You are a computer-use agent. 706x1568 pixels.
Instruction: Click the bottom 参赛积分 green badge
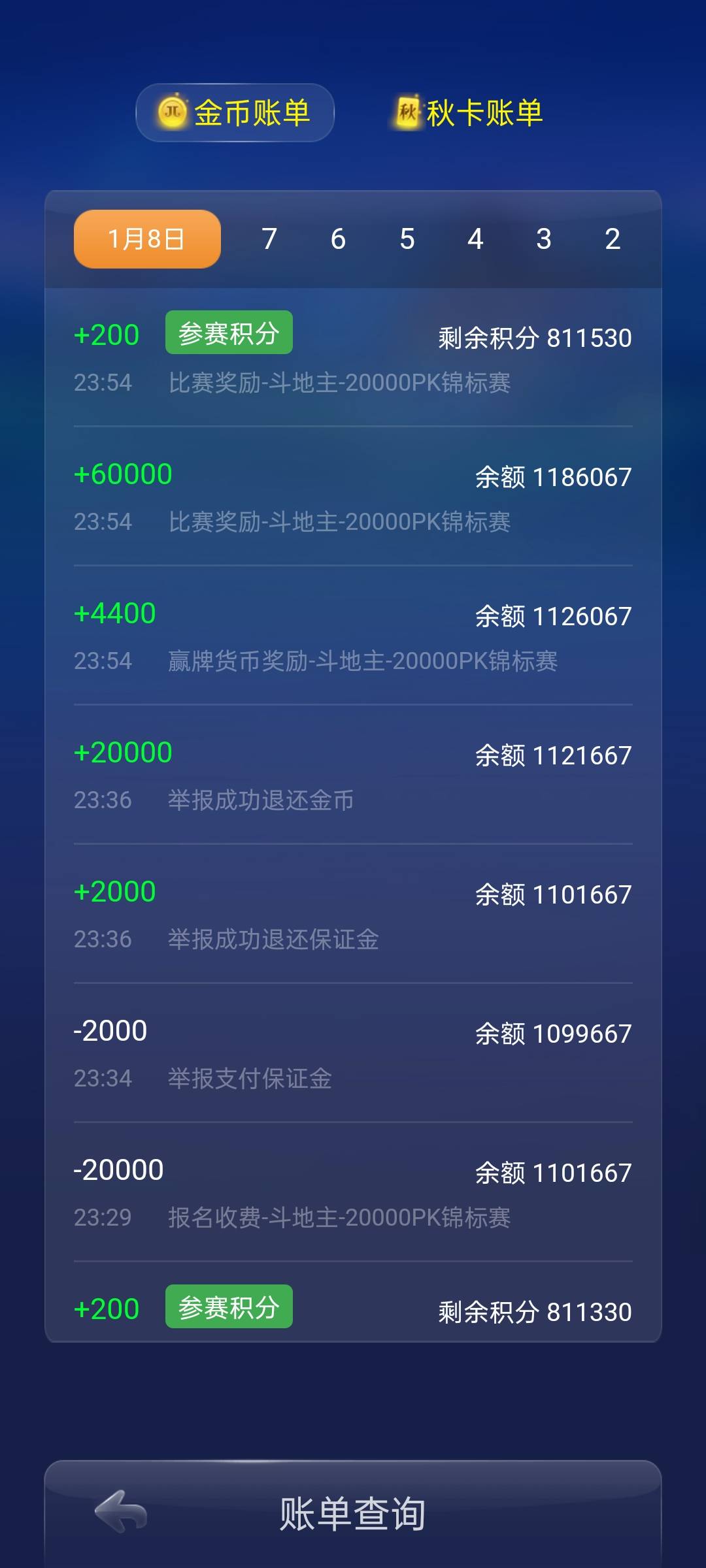click(228, 1307)
